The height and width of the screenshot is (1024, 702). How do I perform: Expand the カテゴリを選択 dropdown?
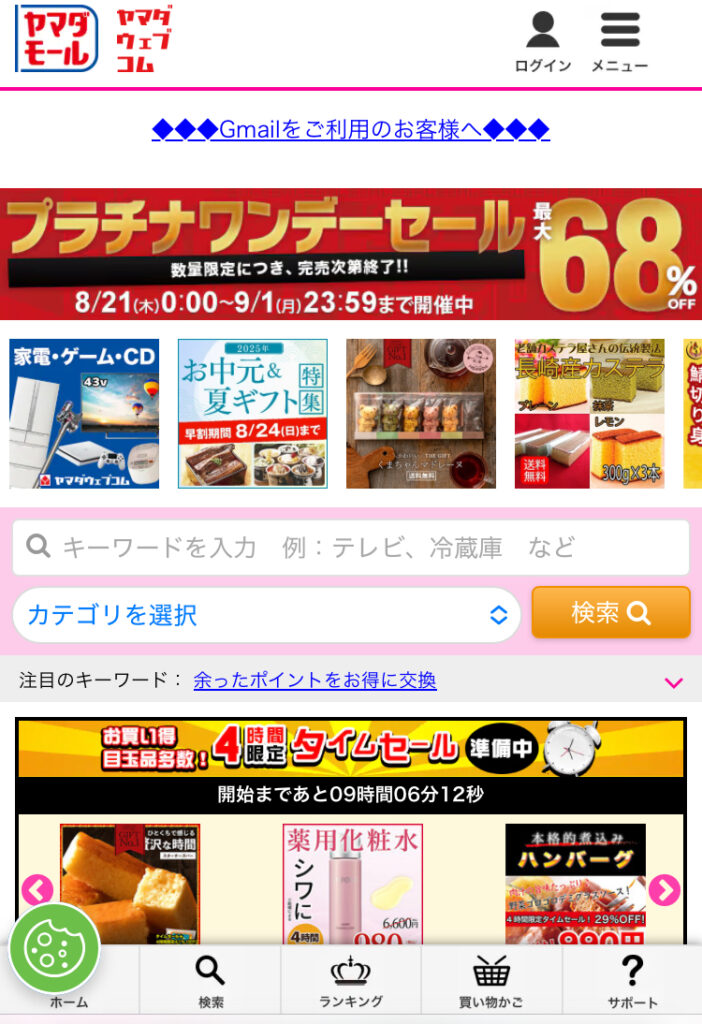click(x=266, y=615)
